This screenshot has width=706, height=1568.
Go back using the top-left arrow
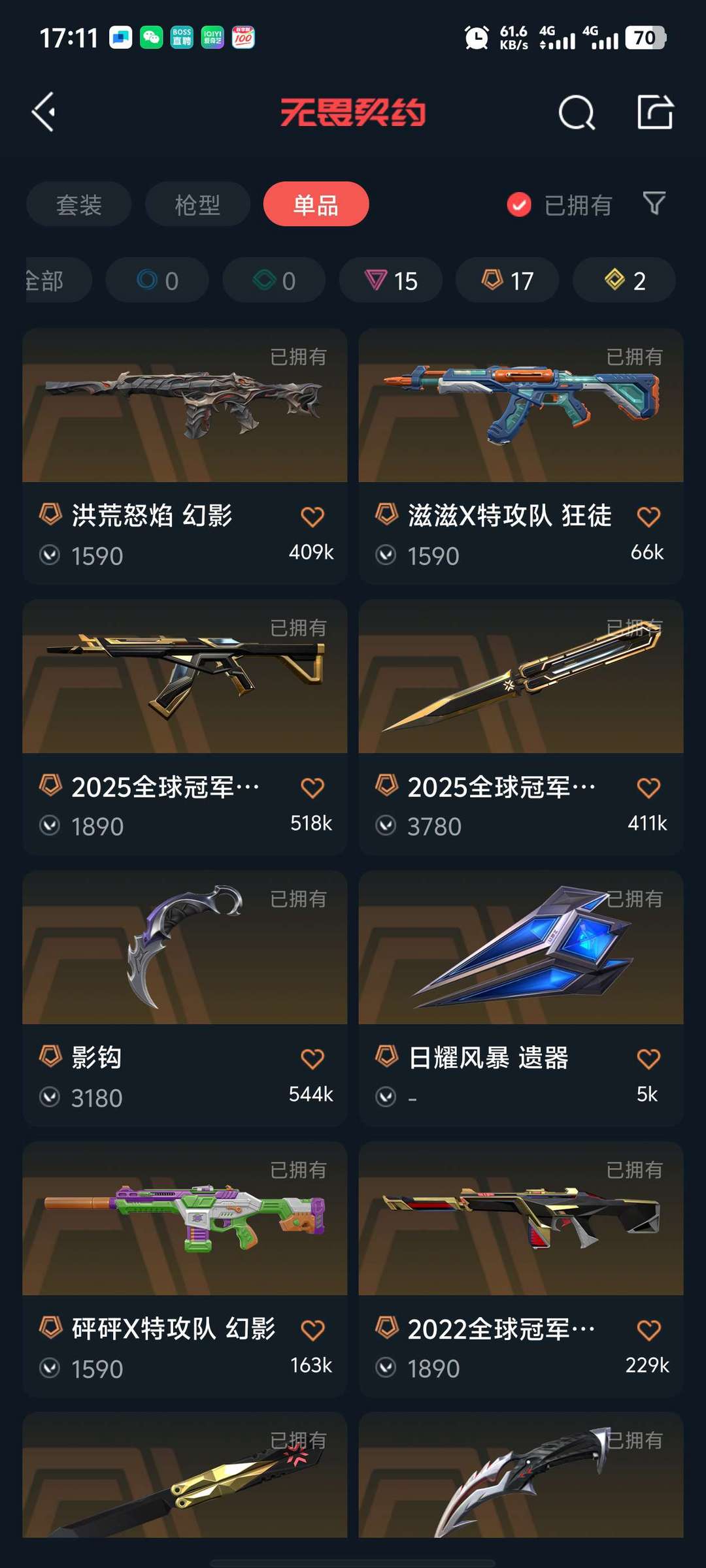click(x=44, y=112)
